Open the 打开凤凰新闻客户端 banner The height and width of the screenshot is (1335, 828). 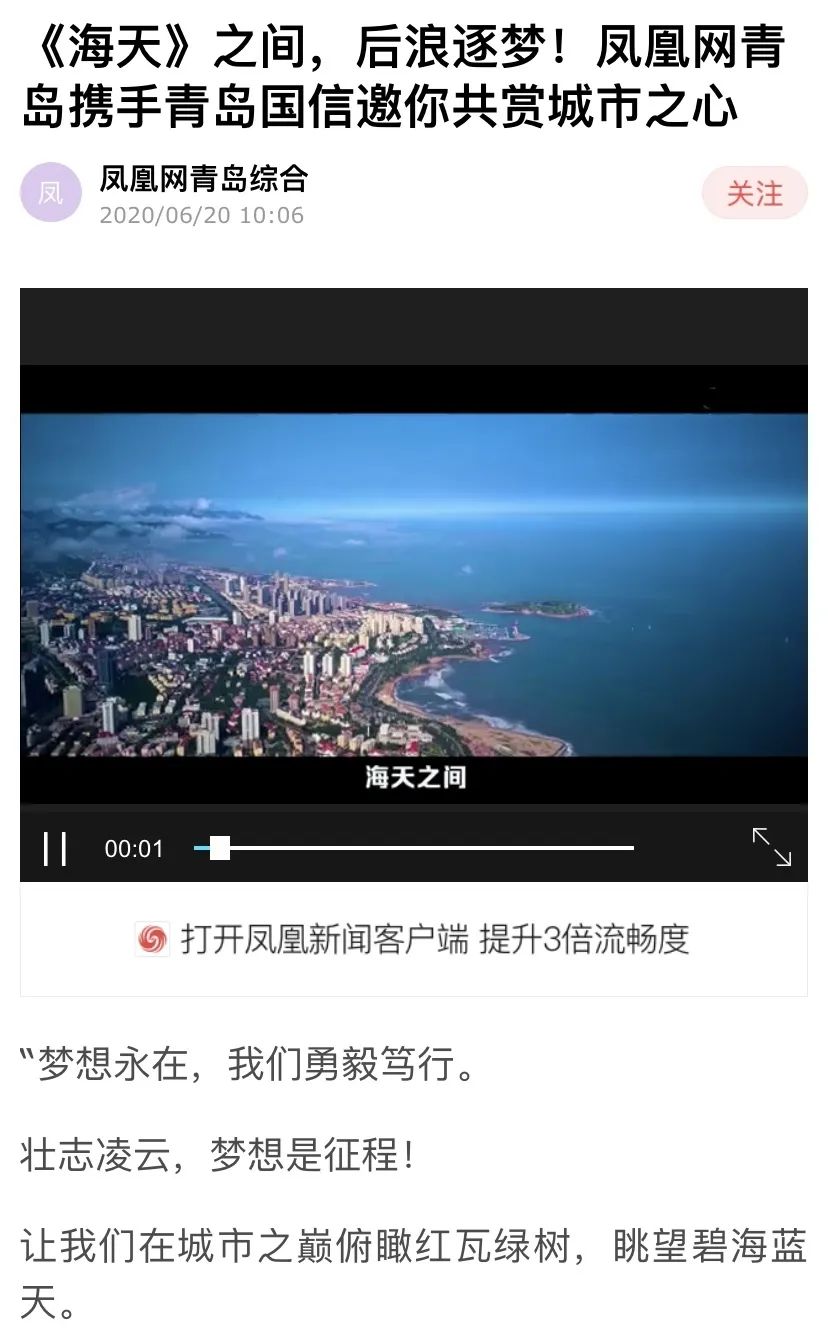point(413,939)
